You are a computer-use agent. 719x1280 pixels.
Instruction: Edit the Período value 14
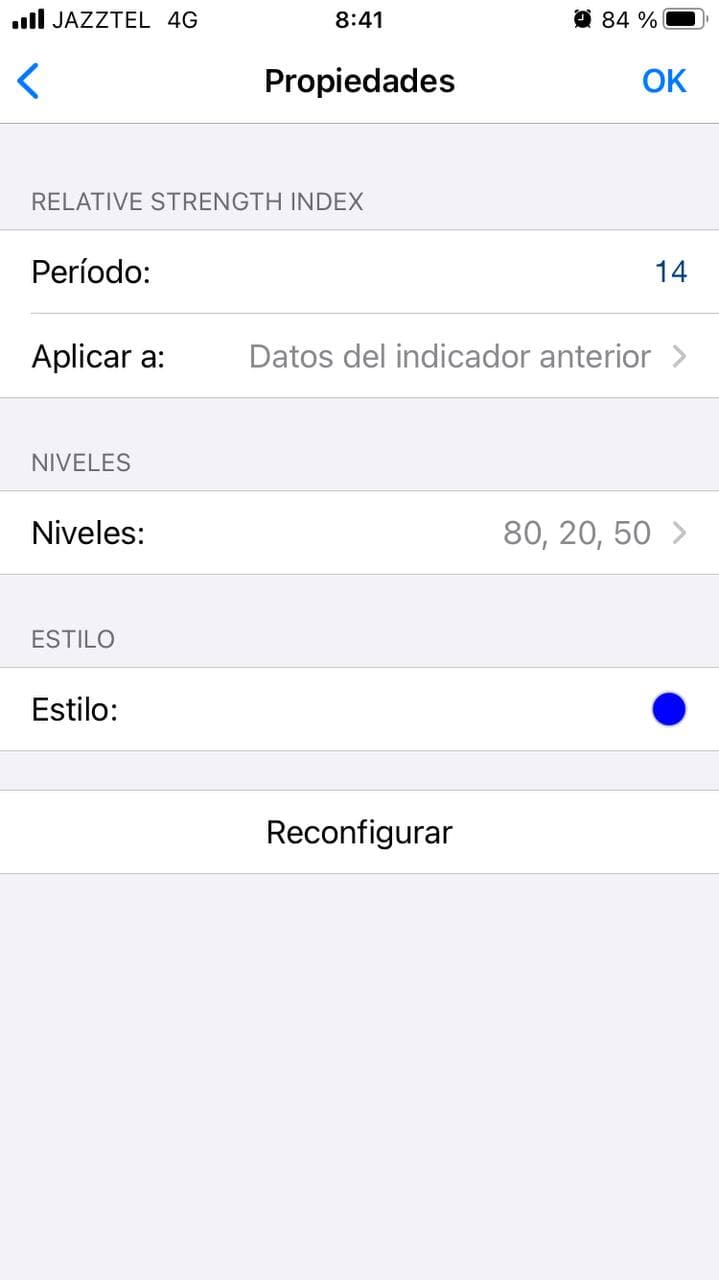670,272
